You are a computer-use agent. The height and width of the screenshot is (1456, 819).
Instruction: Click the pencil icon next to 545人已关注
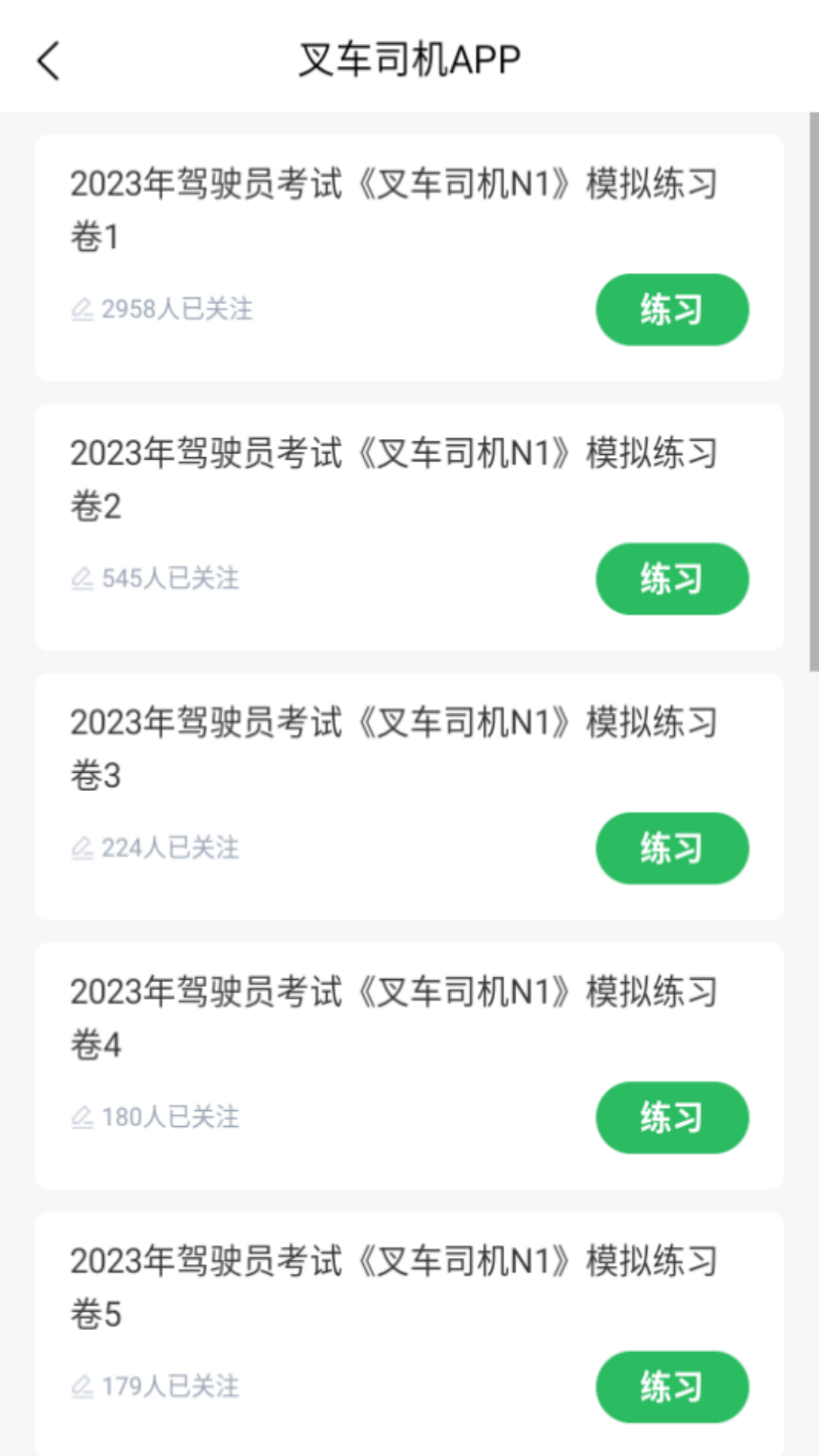click(x=83, y=579)
